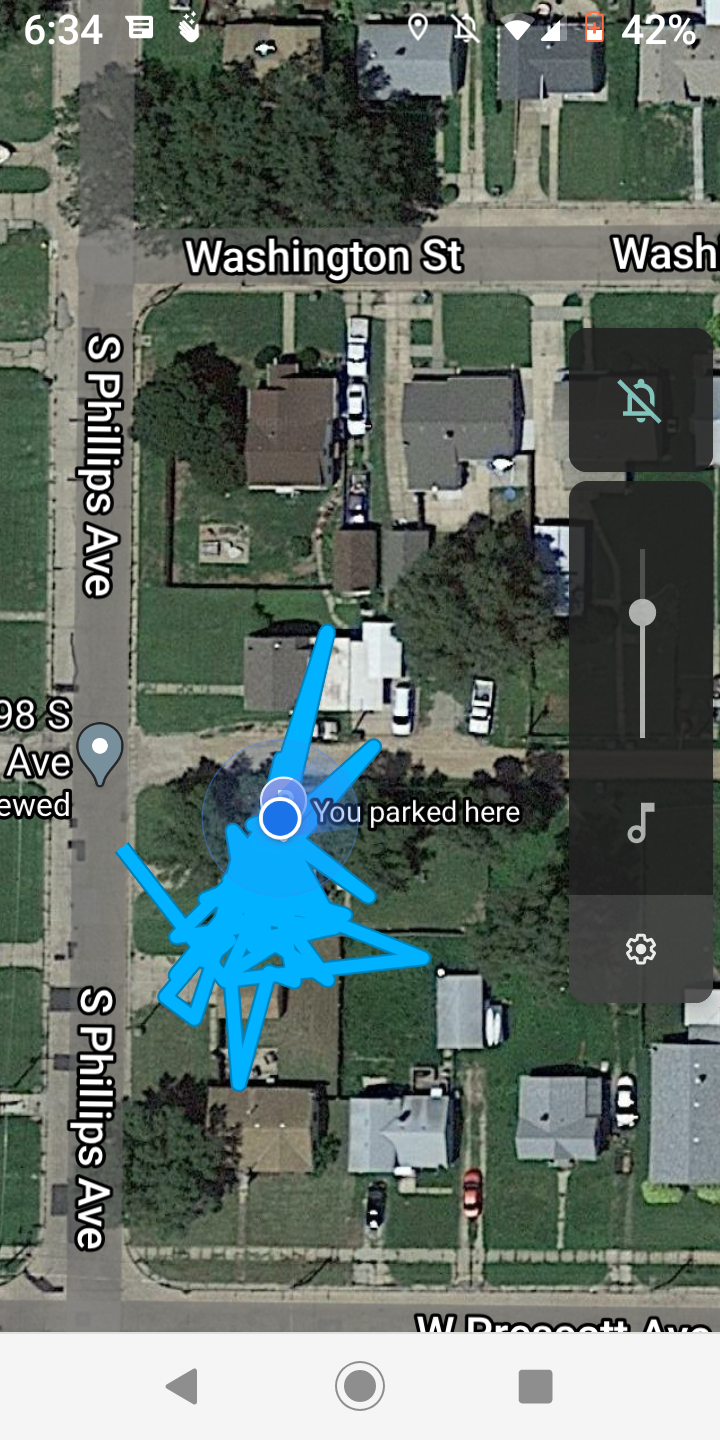Tap the do-not-disturb icon in the status bar
Screen dimensions: 720x1440
pos(468,27)
